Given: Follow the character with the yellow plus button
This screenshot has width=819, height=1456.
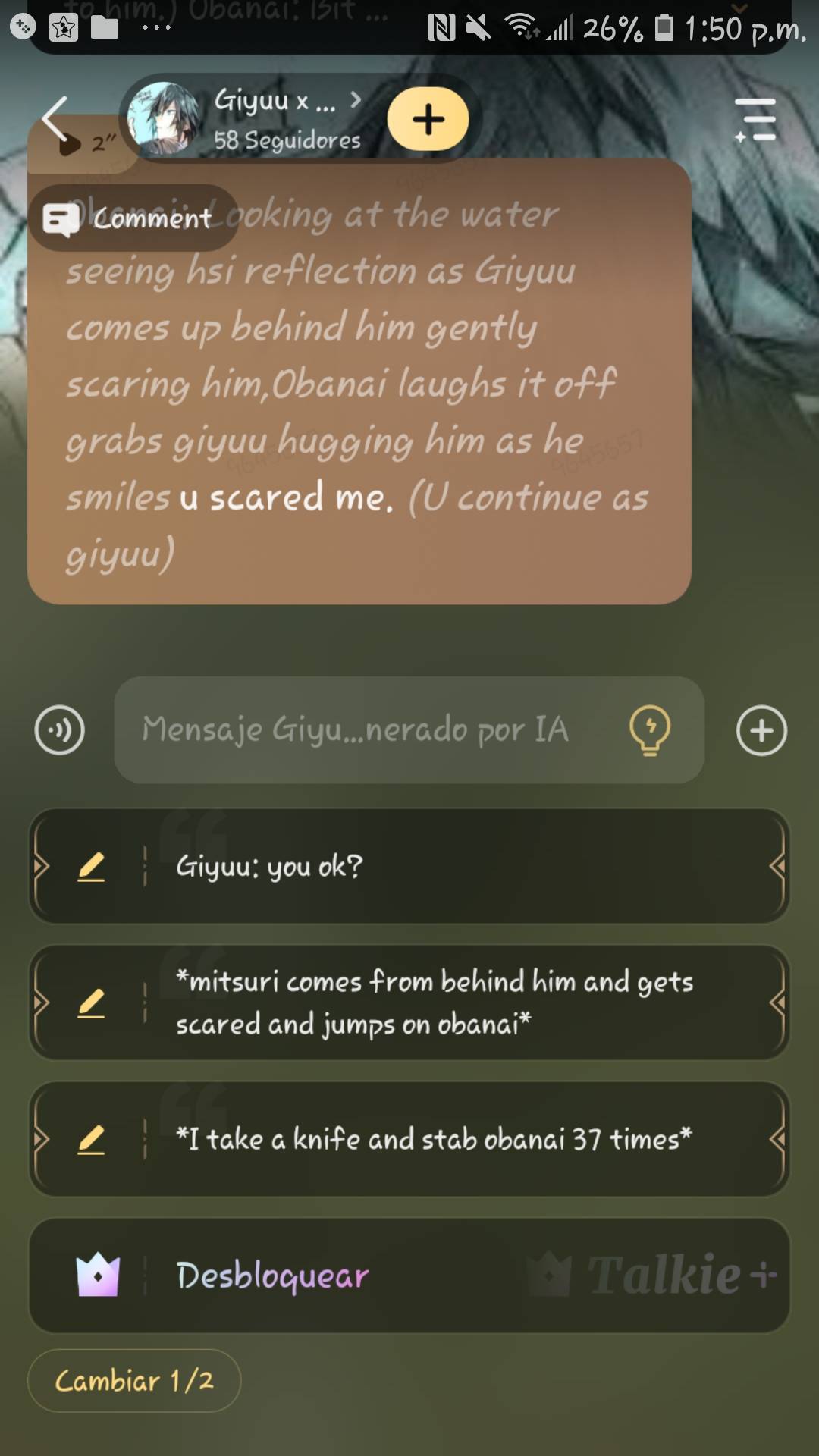Looking at the screenshot, I should tap(428, 119).
